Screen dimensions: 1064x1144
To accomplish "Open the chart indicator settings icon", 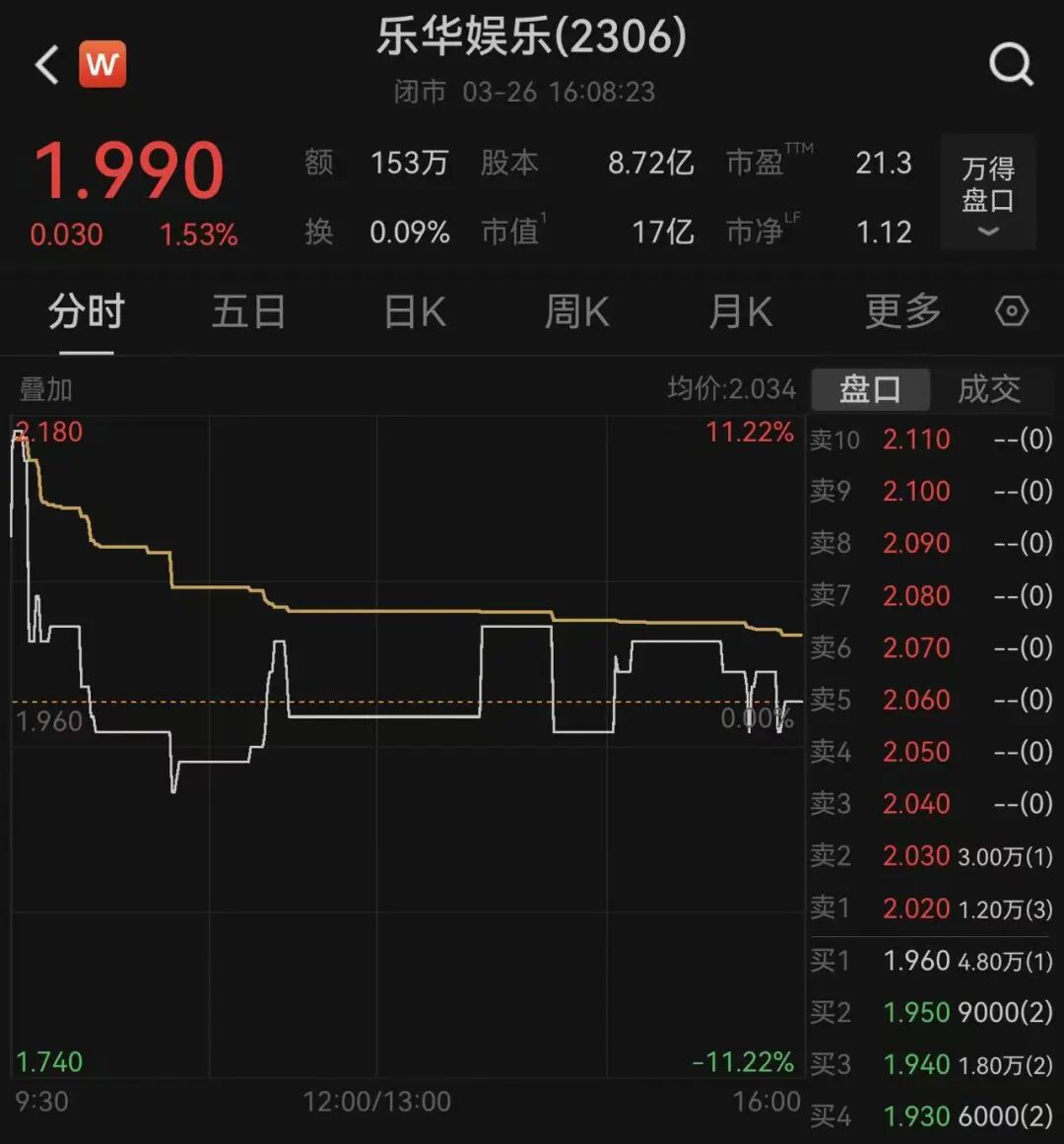I will [x=1010, y=310].
